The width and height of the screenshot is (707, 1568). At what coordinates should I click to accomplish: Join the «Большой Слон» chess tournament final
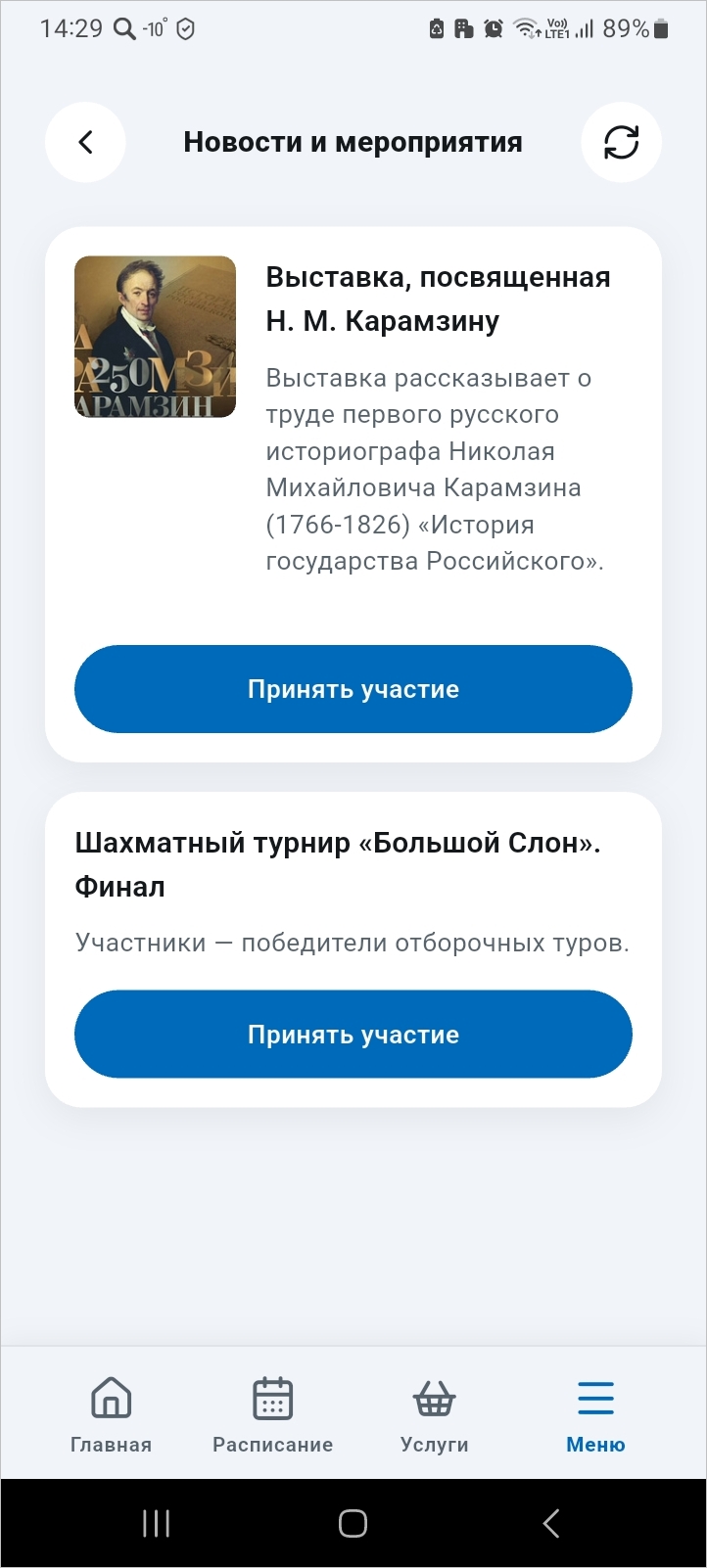(353, 1035)
